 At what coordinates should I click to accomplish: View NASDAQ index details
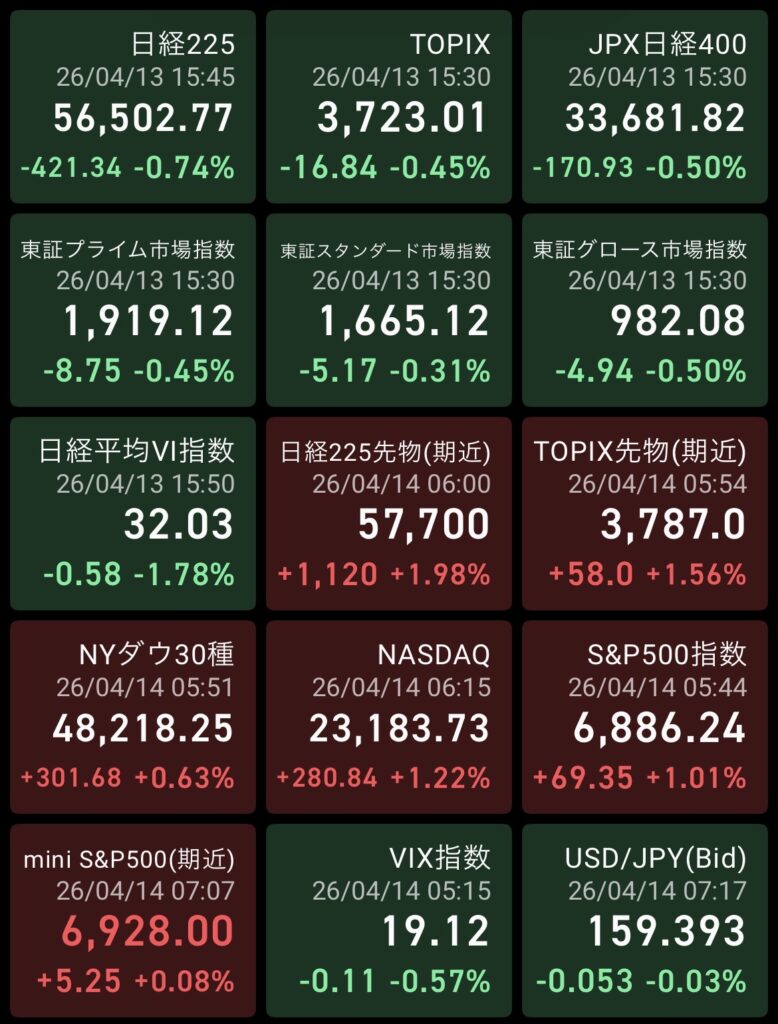tap(389, 717)
